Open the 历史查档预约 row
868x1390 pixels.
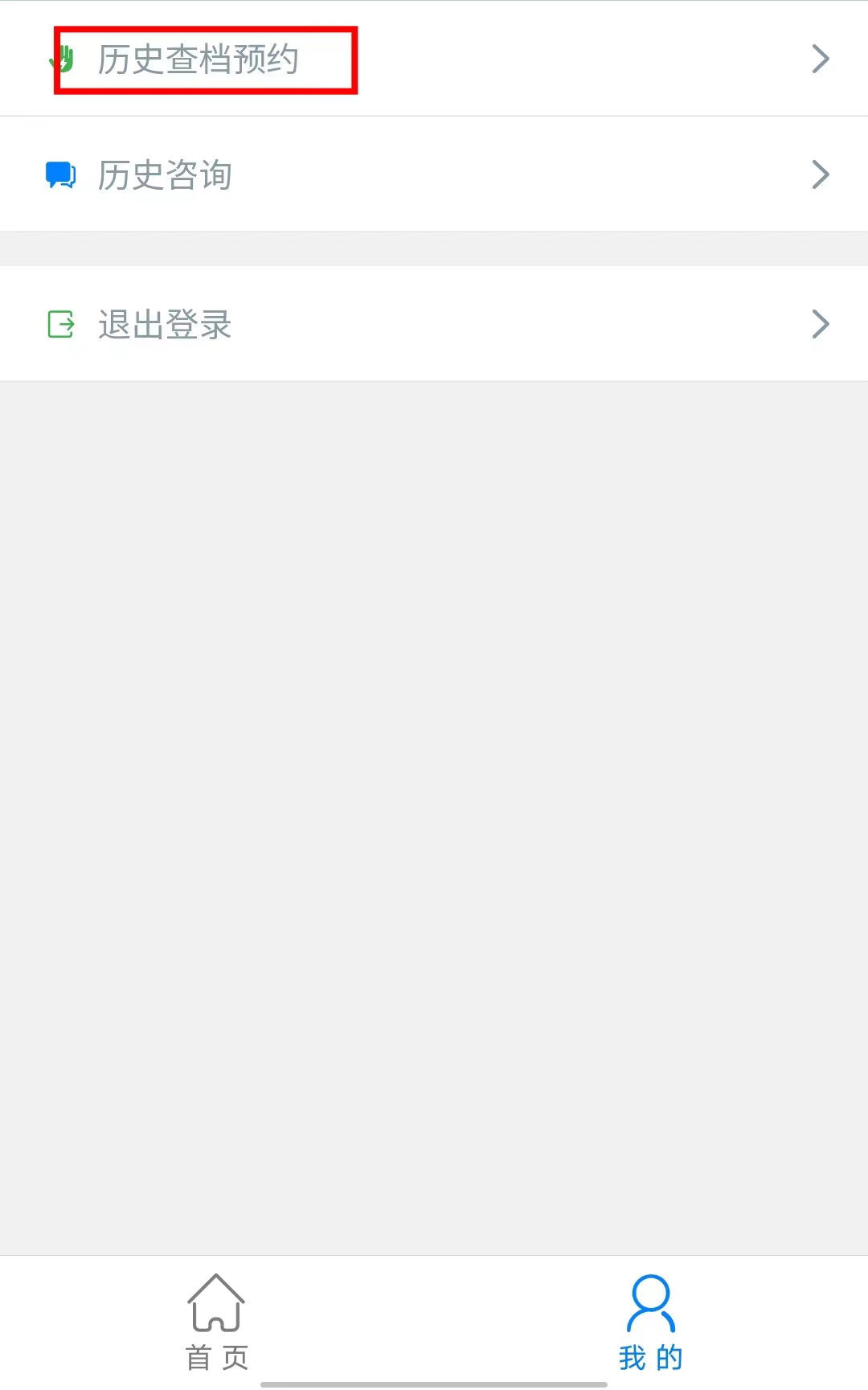coord(434,59)
